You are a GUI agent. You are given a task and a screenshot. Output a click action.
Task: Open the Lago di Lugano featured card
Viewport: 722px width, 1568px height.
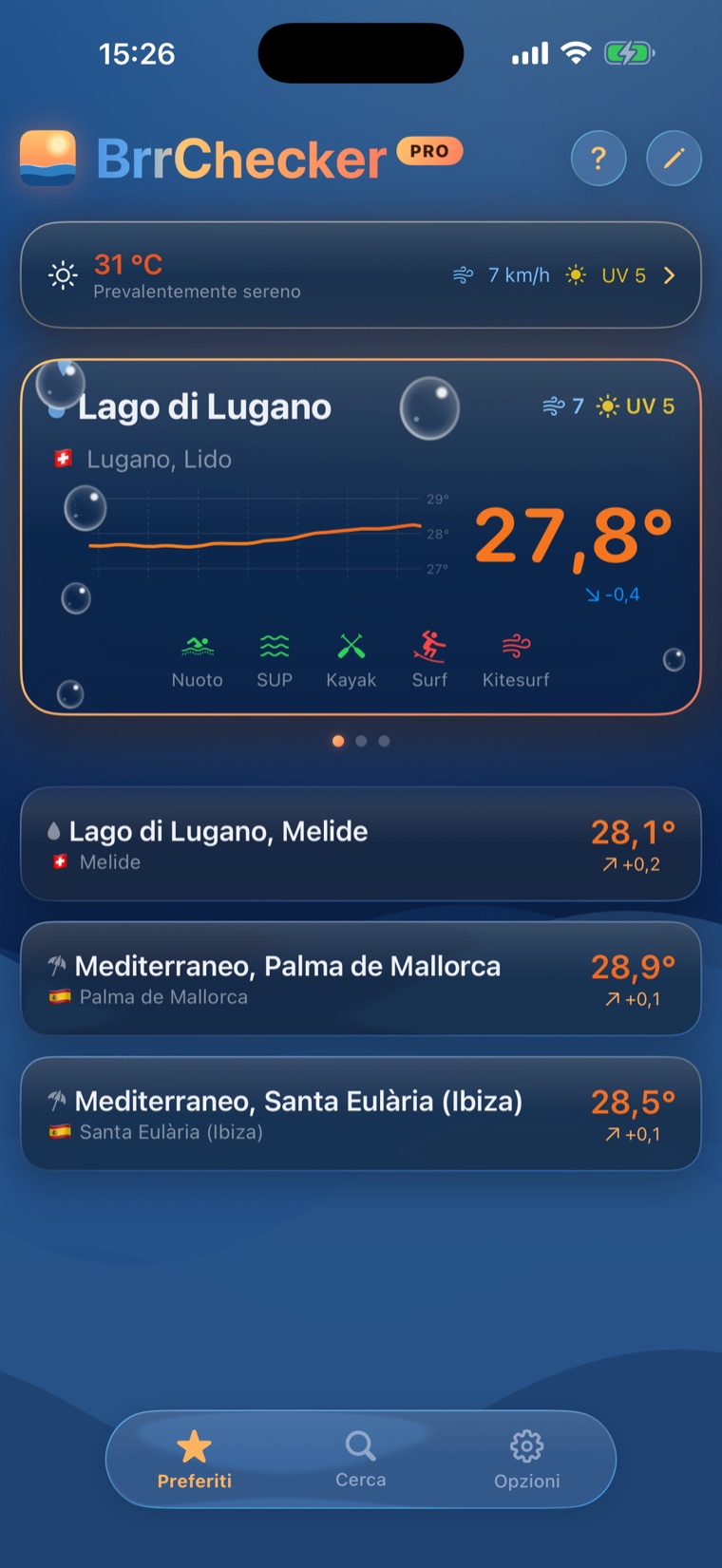tap(361, 537)
